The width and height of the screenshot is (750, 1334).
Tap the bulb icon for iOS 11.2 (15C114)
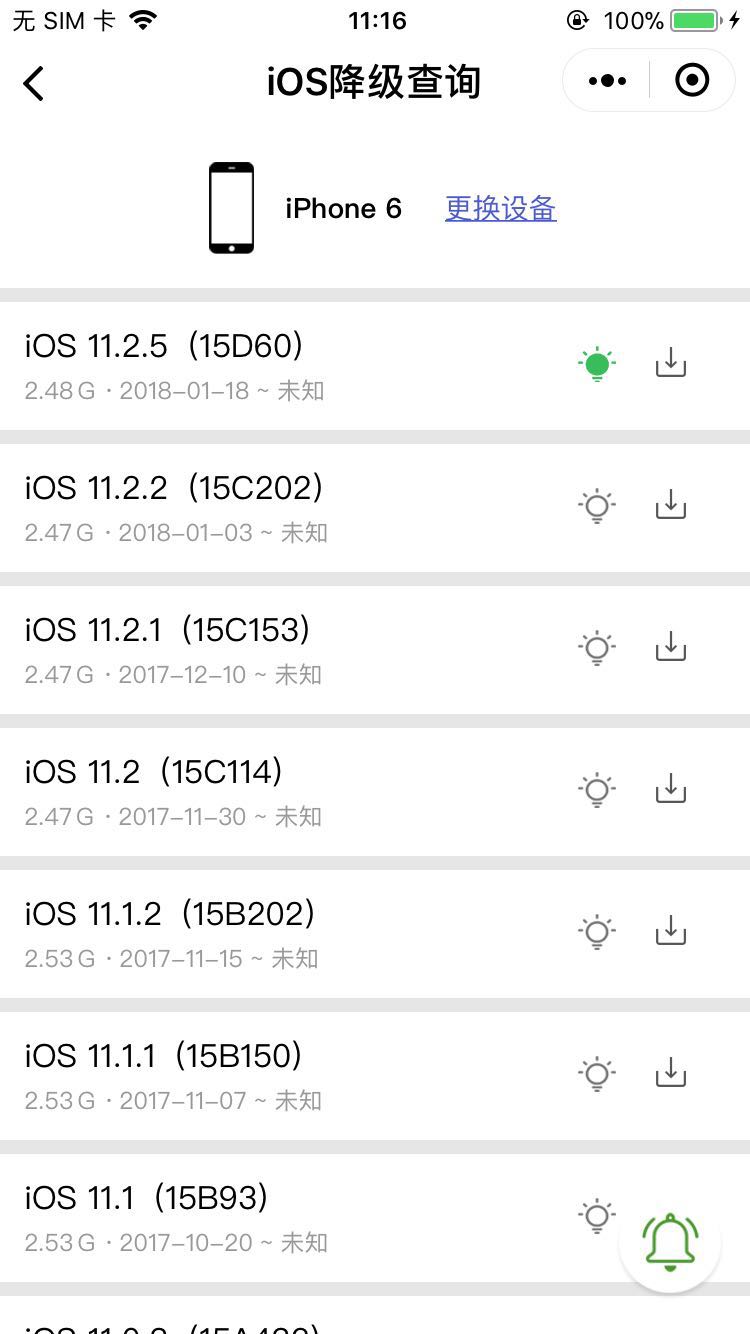pos(597,791)
